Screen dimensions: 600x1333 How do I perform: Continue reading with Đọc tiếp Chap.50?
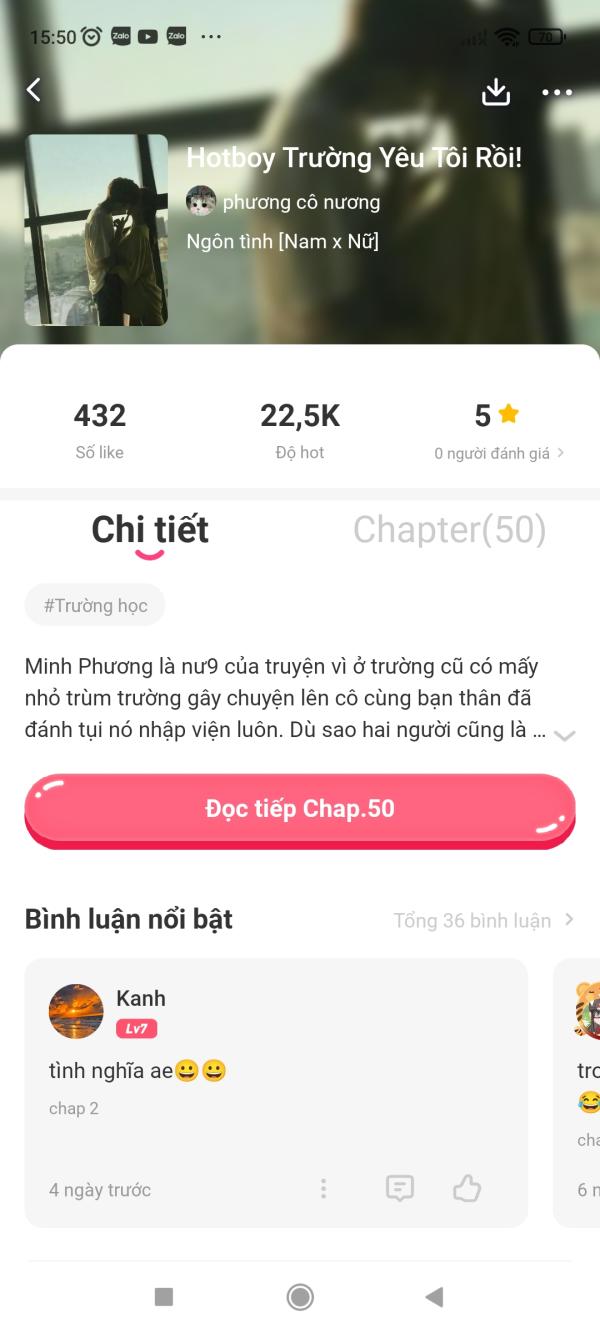click(x=300, y=809)
